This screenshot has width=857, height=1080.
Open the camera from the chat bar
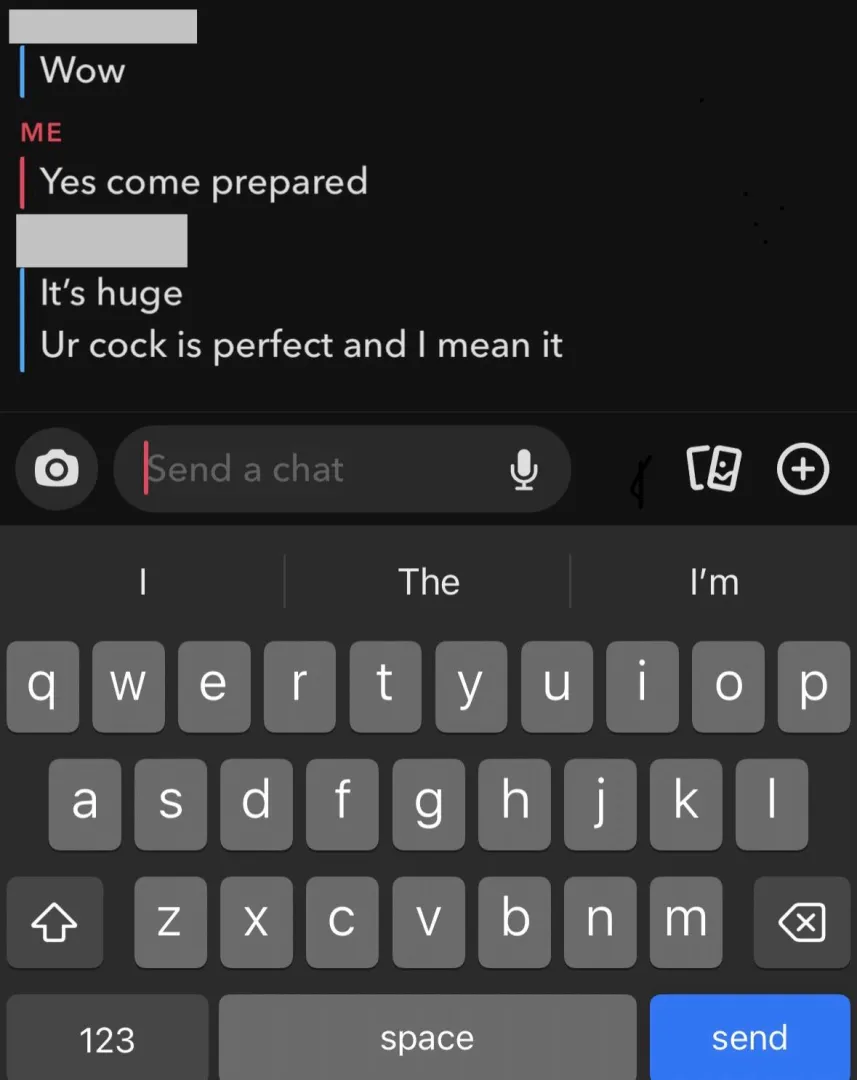pyautogui.click(x=56, y=468)
